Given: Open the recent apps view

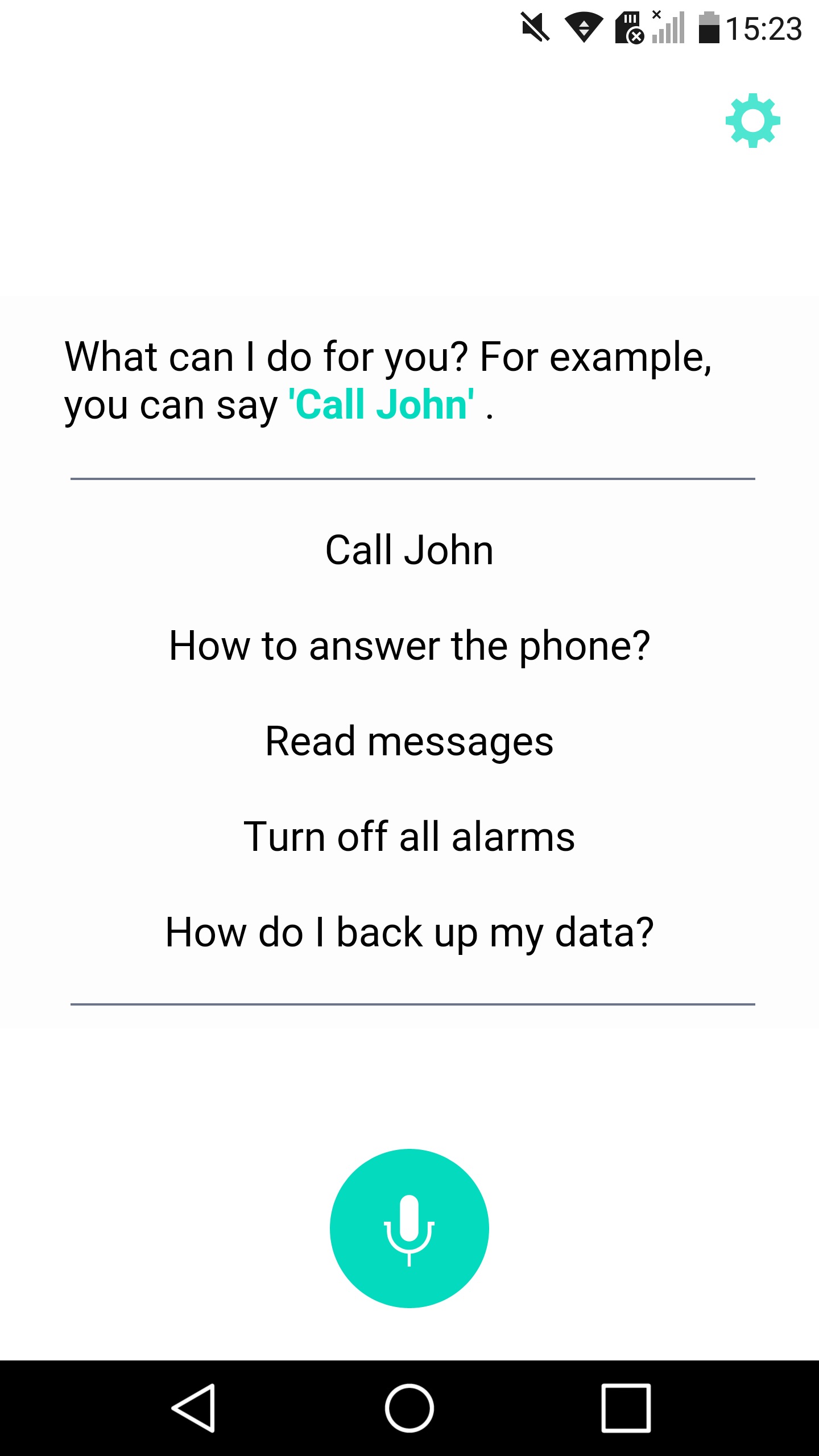Looking at the screenshot, I should click(x=626, y=1408).
